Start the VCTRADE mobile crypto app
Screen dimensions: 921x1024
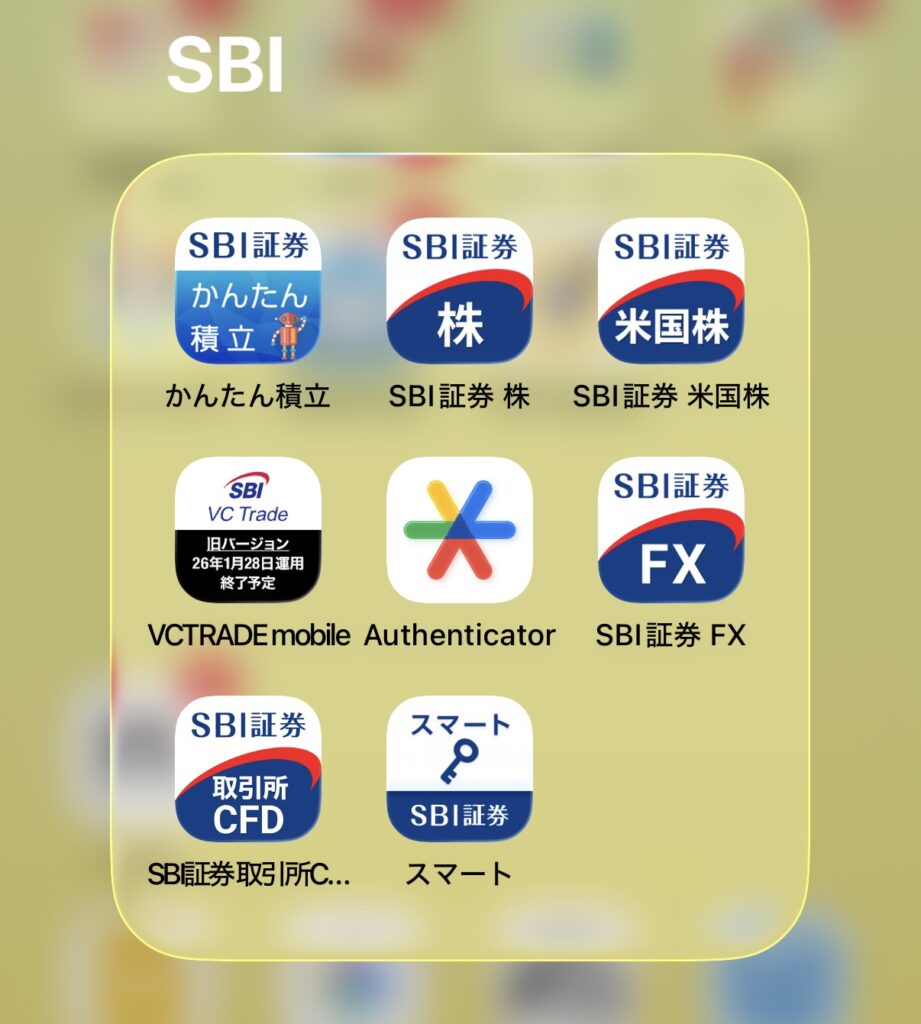(x=248, y=533)
